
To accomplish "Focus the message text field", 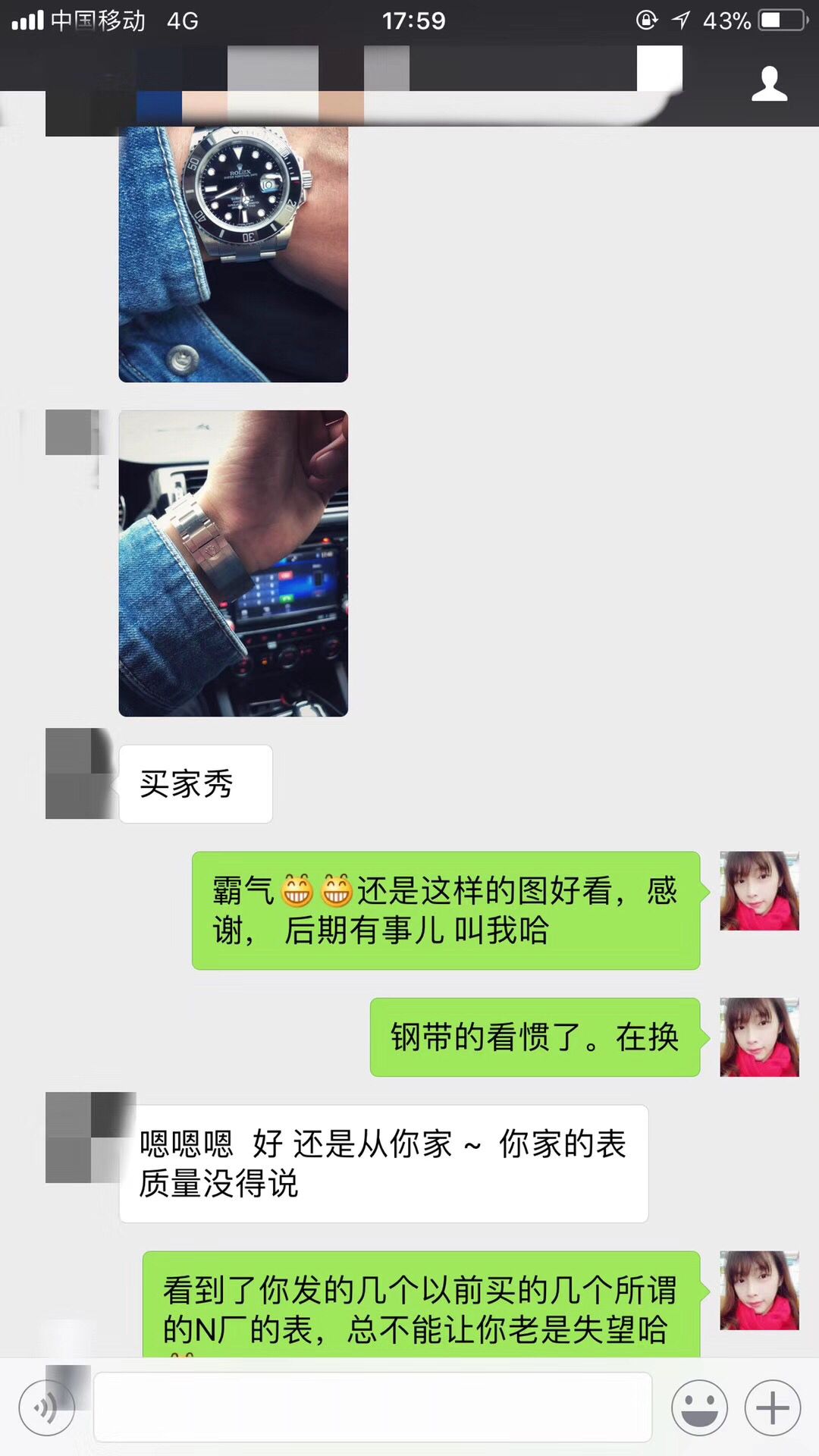I will [372, 1407].
